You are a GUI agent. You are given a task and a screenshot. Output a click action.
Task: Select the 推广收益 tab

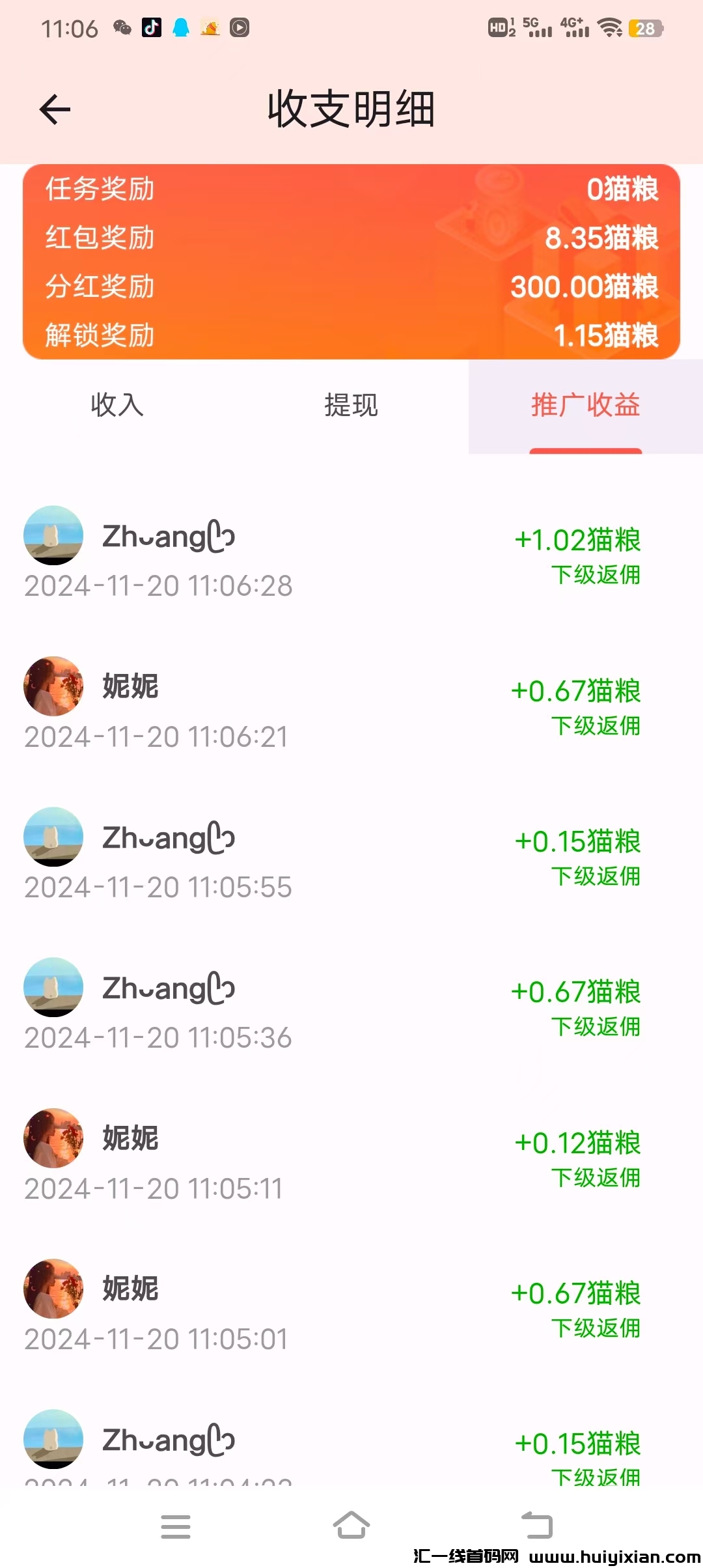pos(585,406)
